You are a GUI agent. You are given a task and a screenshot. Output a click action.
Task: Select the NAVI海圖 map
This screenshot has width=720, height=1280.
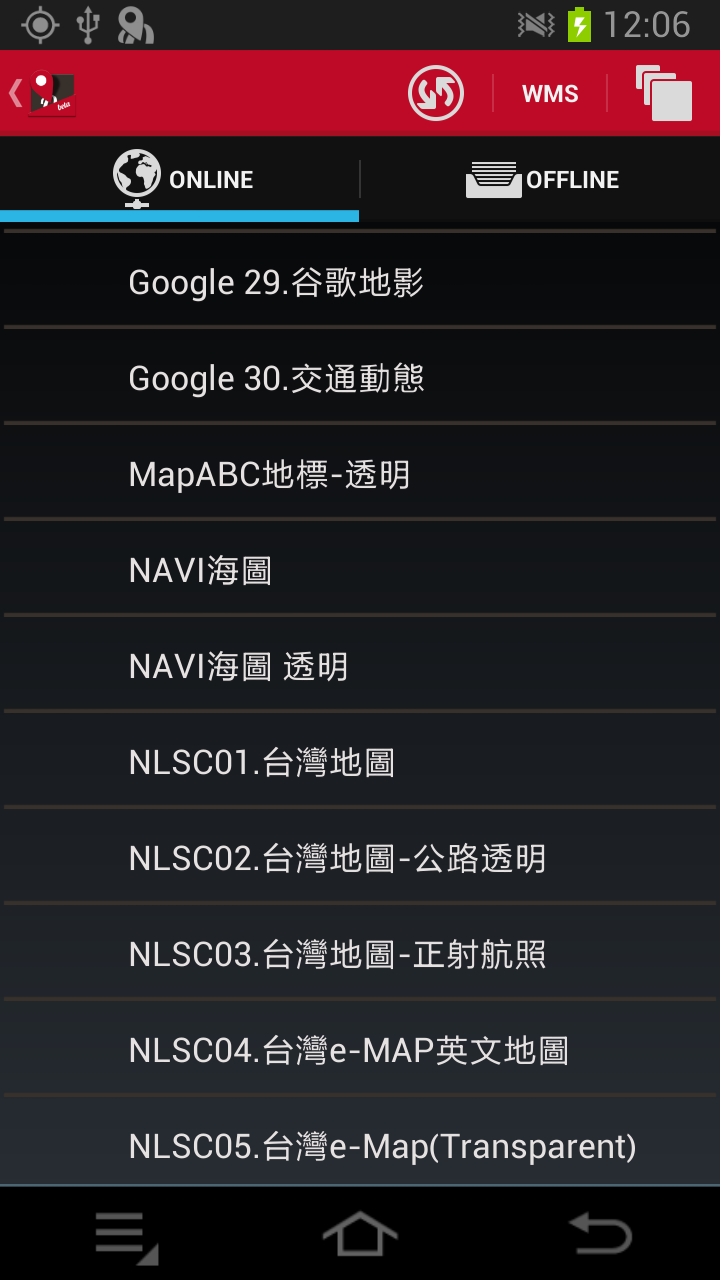coord(360,571)
